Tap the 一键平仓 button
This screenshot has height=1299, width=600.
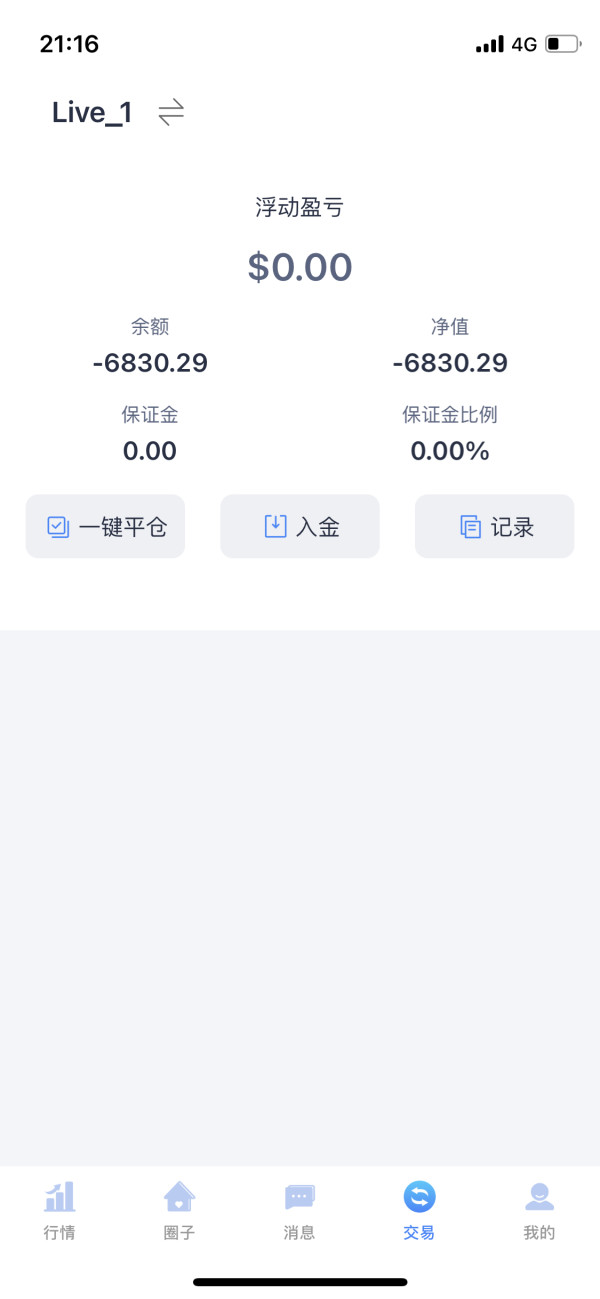coord(105,526)
